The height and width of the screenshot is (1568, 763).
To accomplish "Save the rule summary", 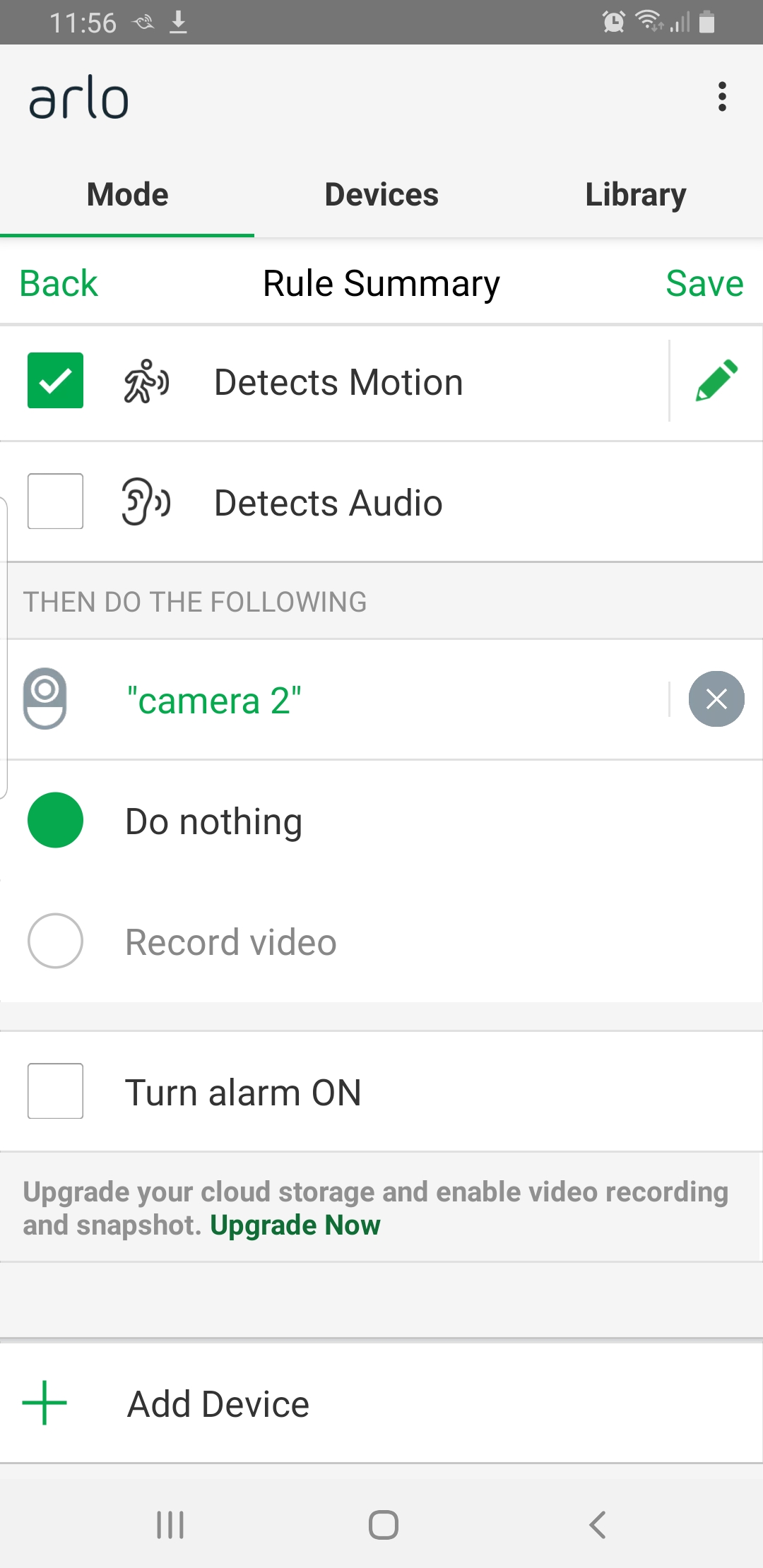I will pos(705,283).
